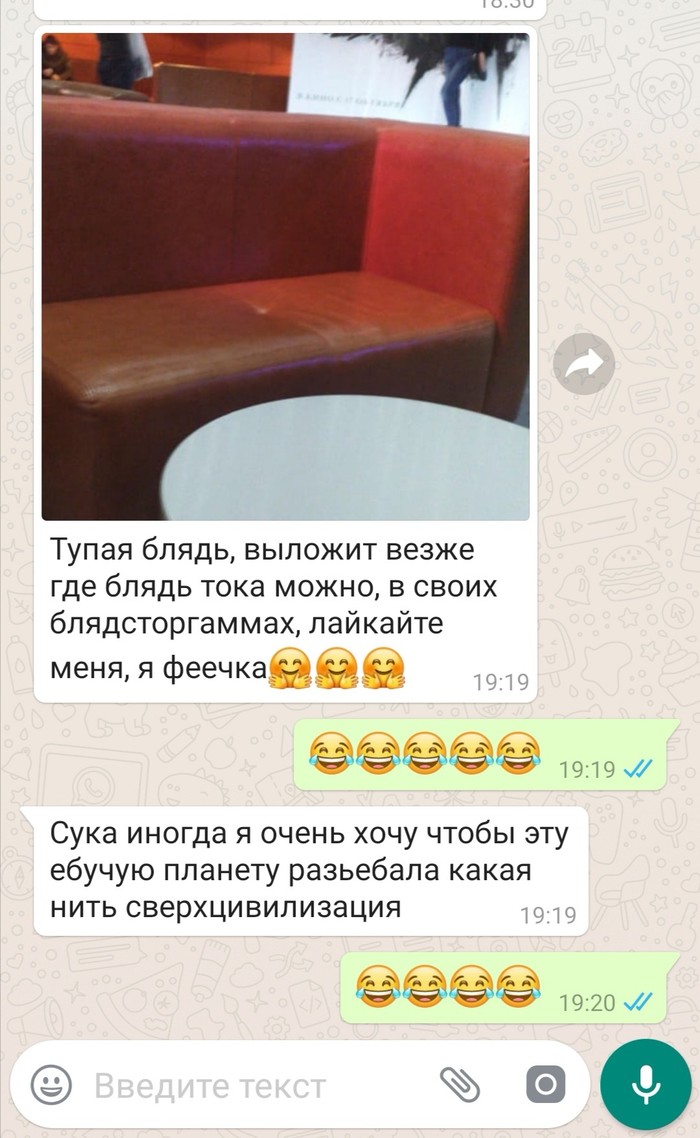Tap the 'Введите текст' message field
Viewport: 700px width, 1138px height.
click(x=250, y=1086)
